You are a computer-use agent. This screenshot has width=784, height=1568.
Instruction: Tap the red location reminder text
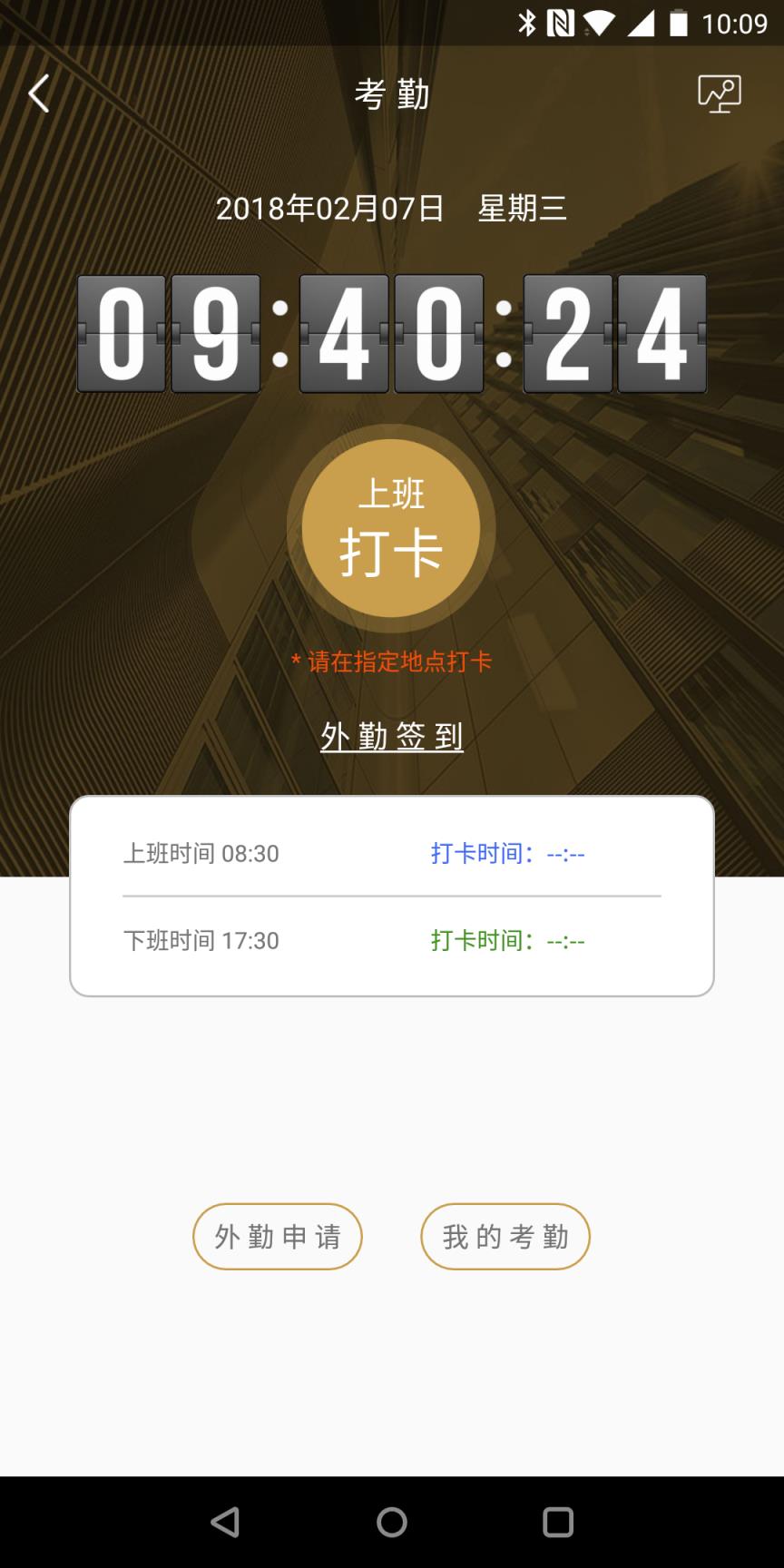391,662
